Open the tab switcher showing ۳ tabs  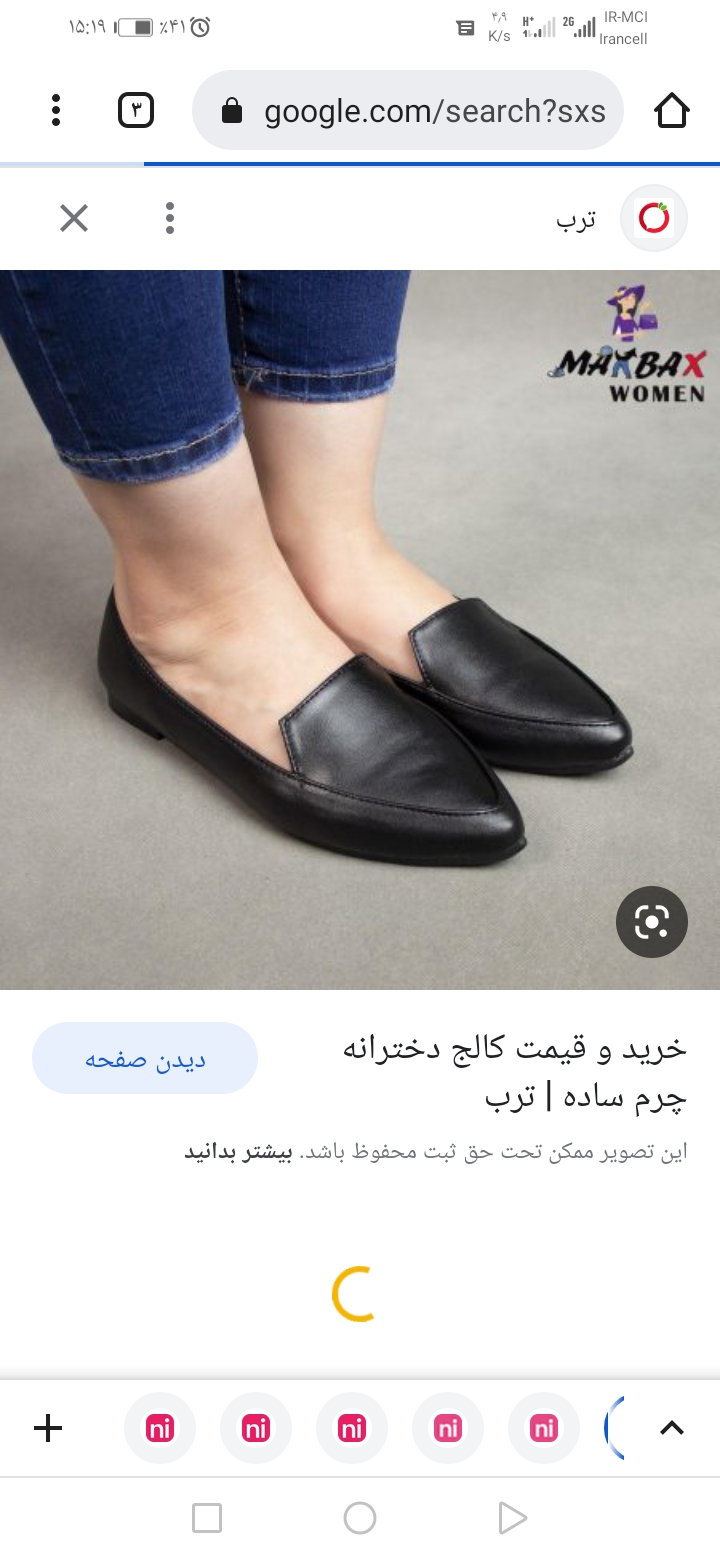coord(136,110)
